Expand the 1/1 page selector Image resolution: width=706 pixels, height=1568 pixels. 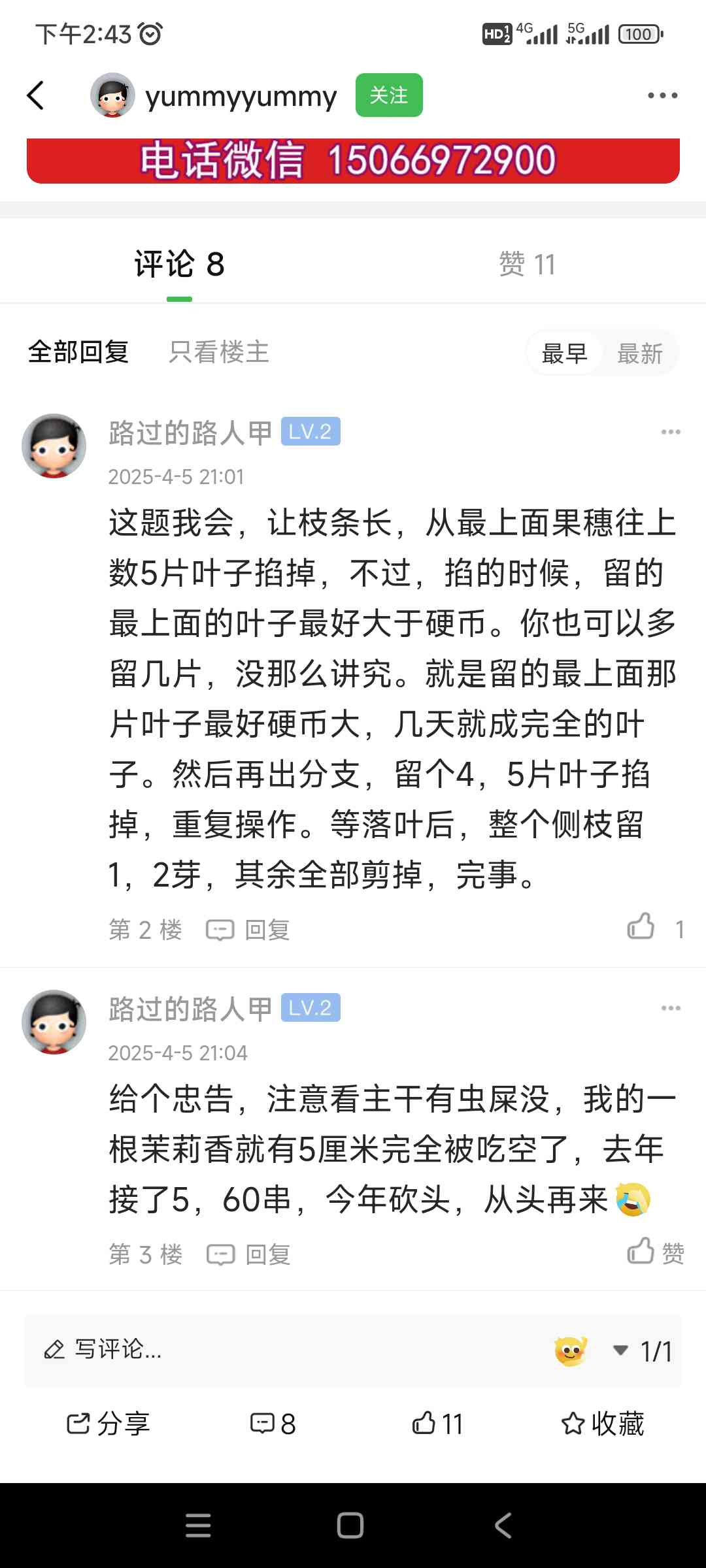(x=643, y=1351)
